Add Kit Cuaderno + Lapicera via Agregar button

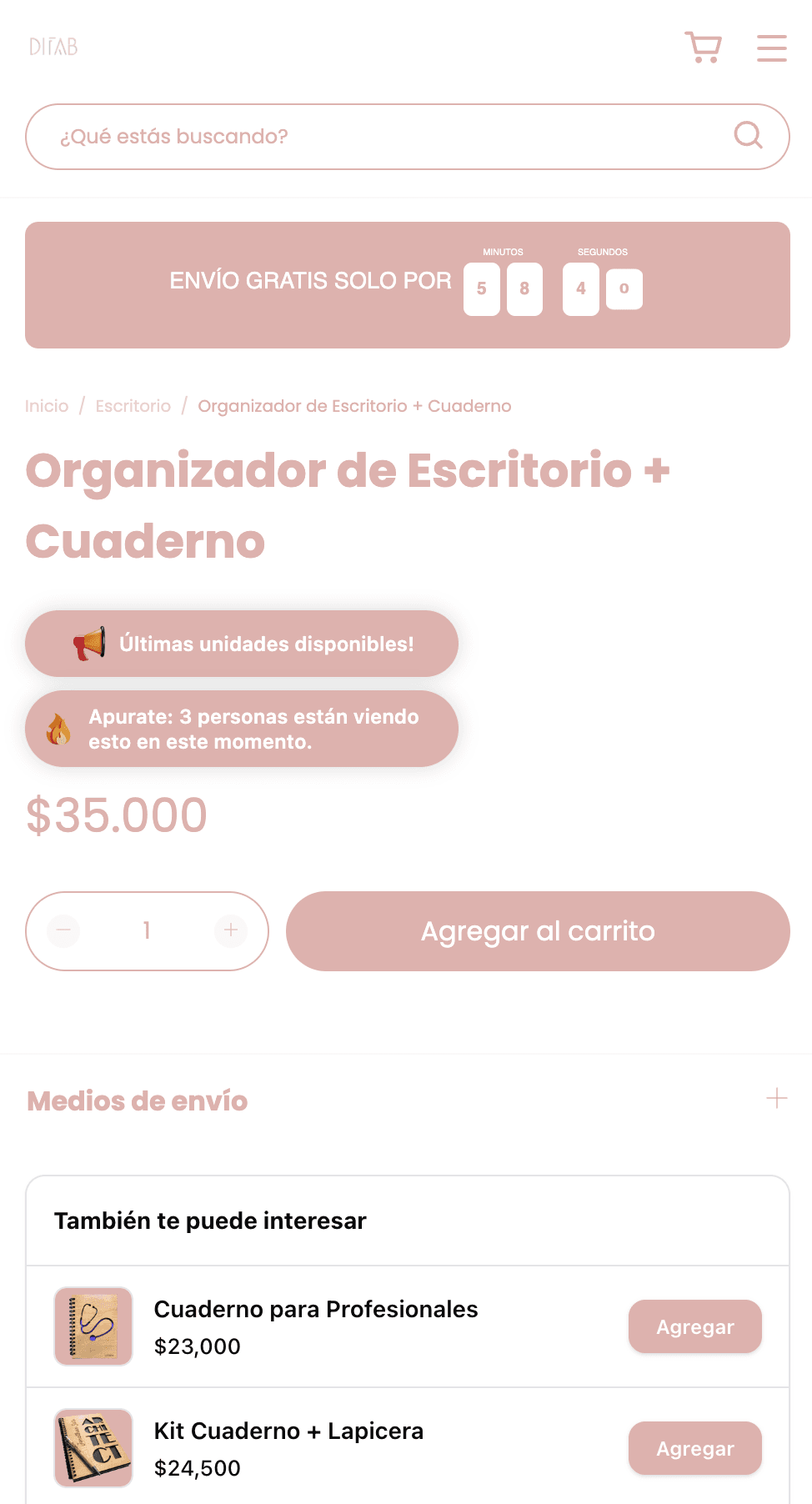click(x=694, y=1448)
